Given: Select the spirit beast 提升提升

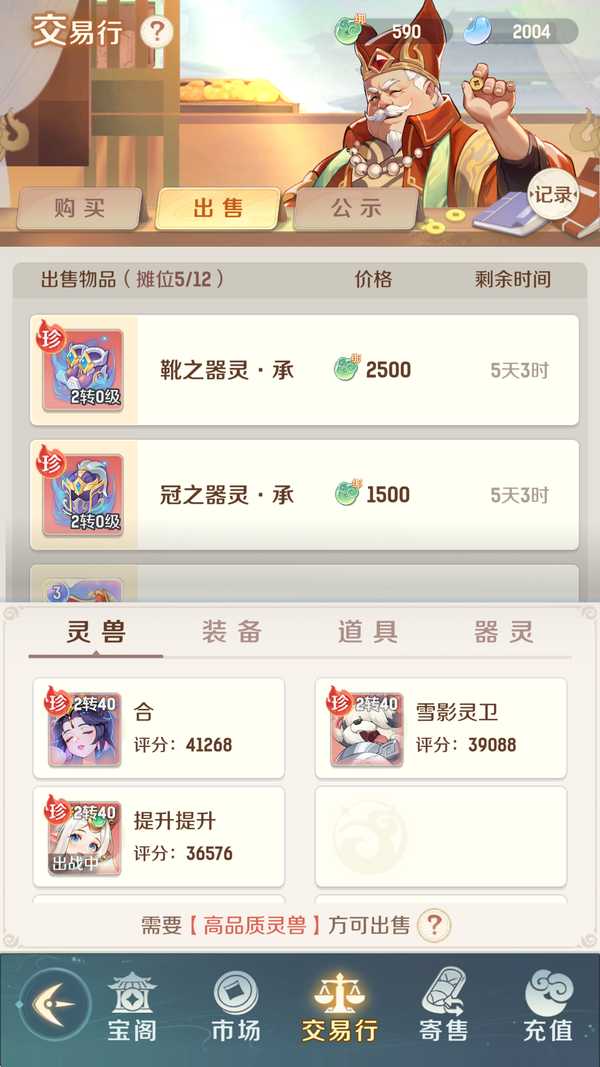Looking at the screenshot, I should (159, 837).
